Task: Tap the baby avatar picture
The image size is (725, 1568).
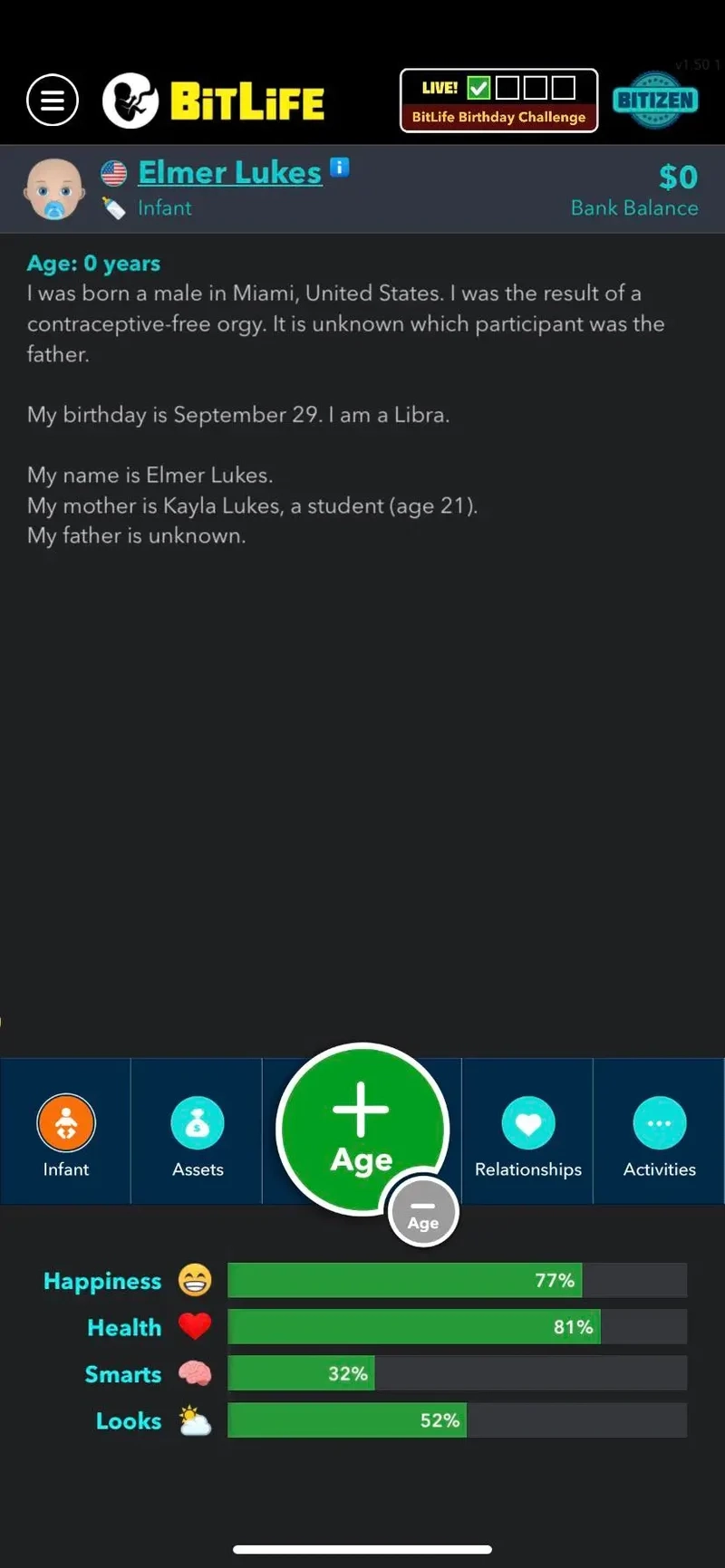Action: 54,189
